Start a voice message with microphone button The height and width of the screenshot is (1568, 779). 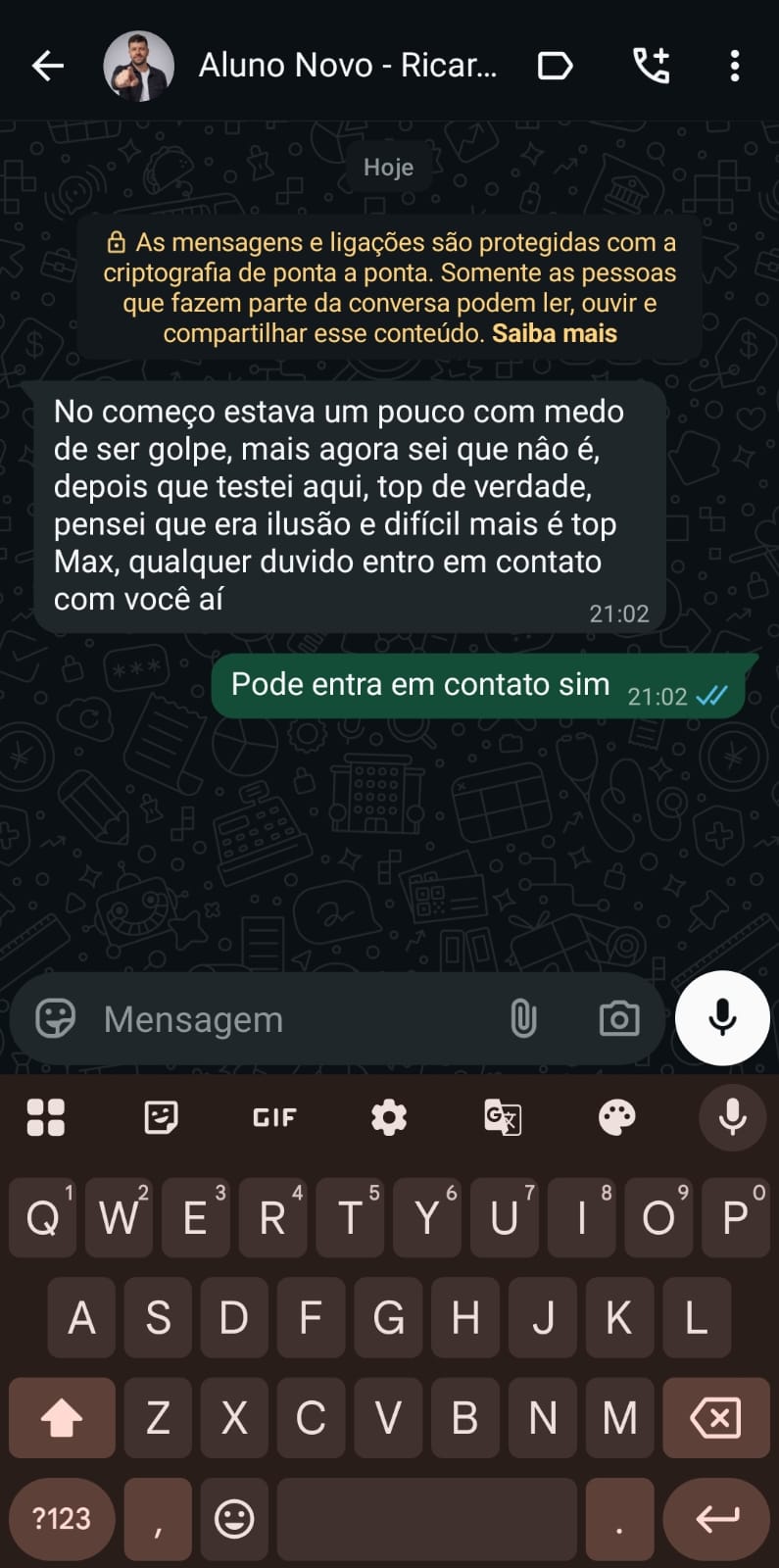[x=722, y=1018]
